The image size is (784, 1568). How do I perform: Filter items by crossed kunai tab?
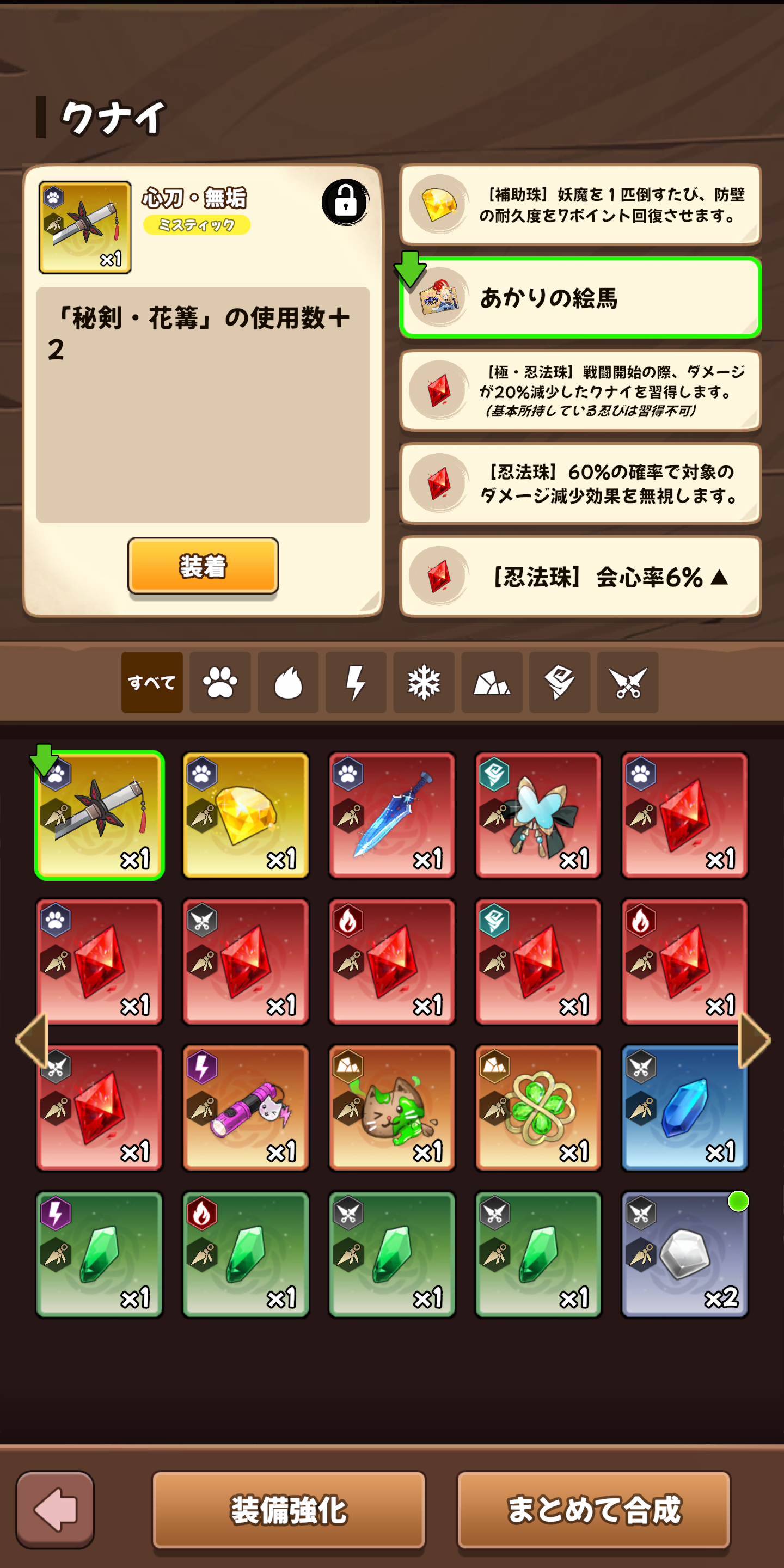[628, 682]
